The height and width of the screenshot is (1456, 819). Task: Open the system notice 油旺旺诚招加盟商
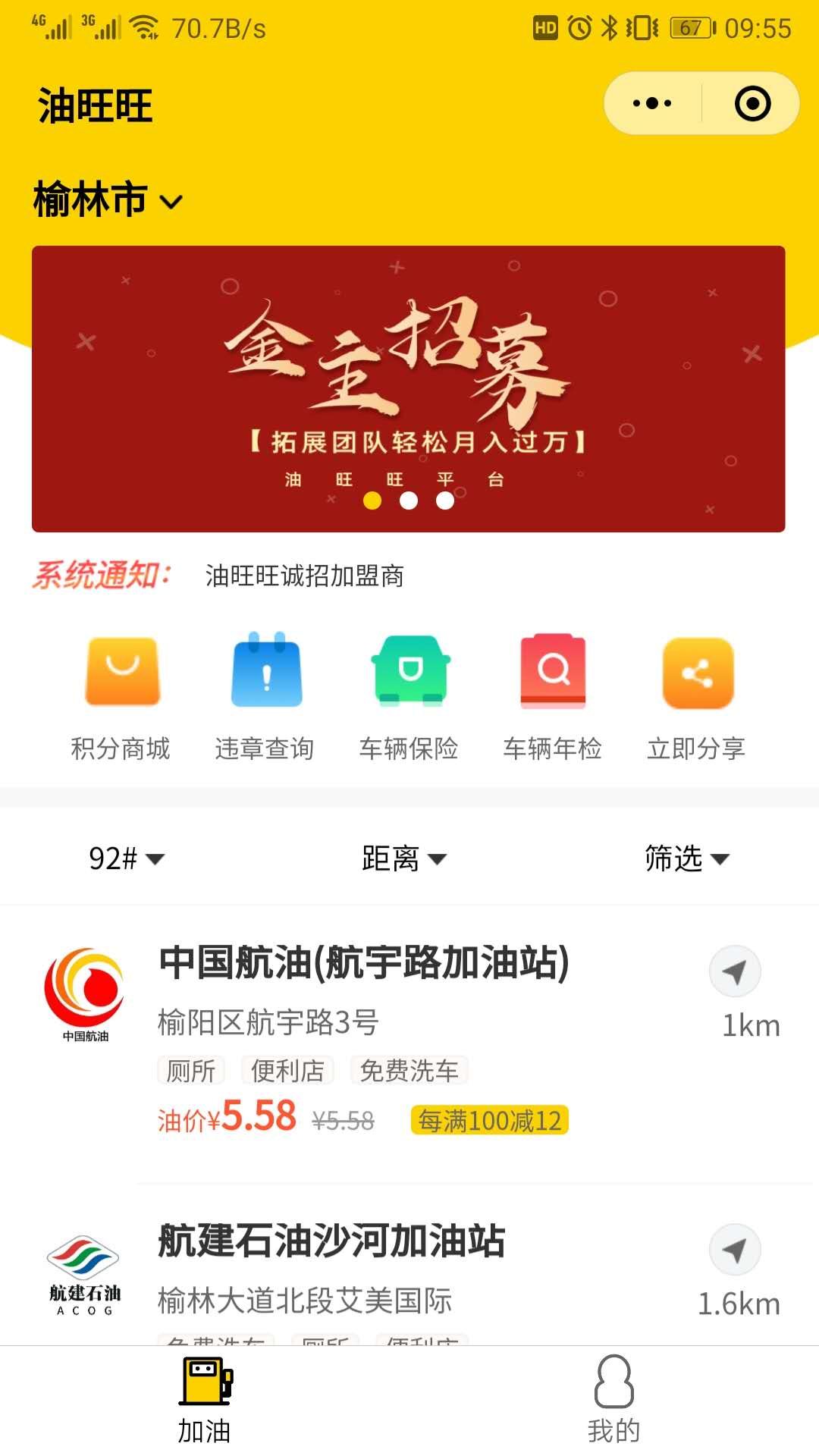tap(304, 576)
